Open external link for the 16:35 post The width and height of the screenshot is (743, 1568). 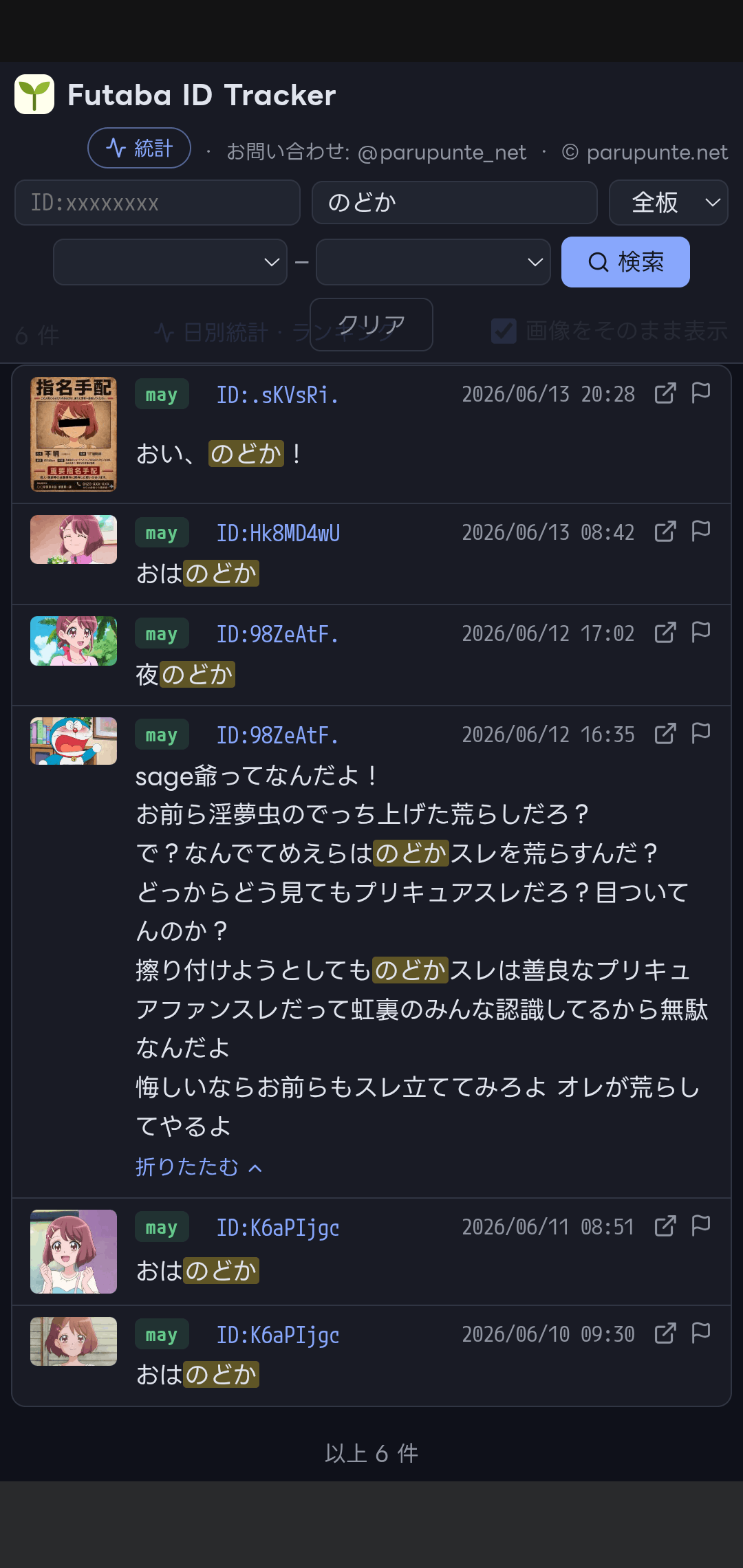point(665,734)
